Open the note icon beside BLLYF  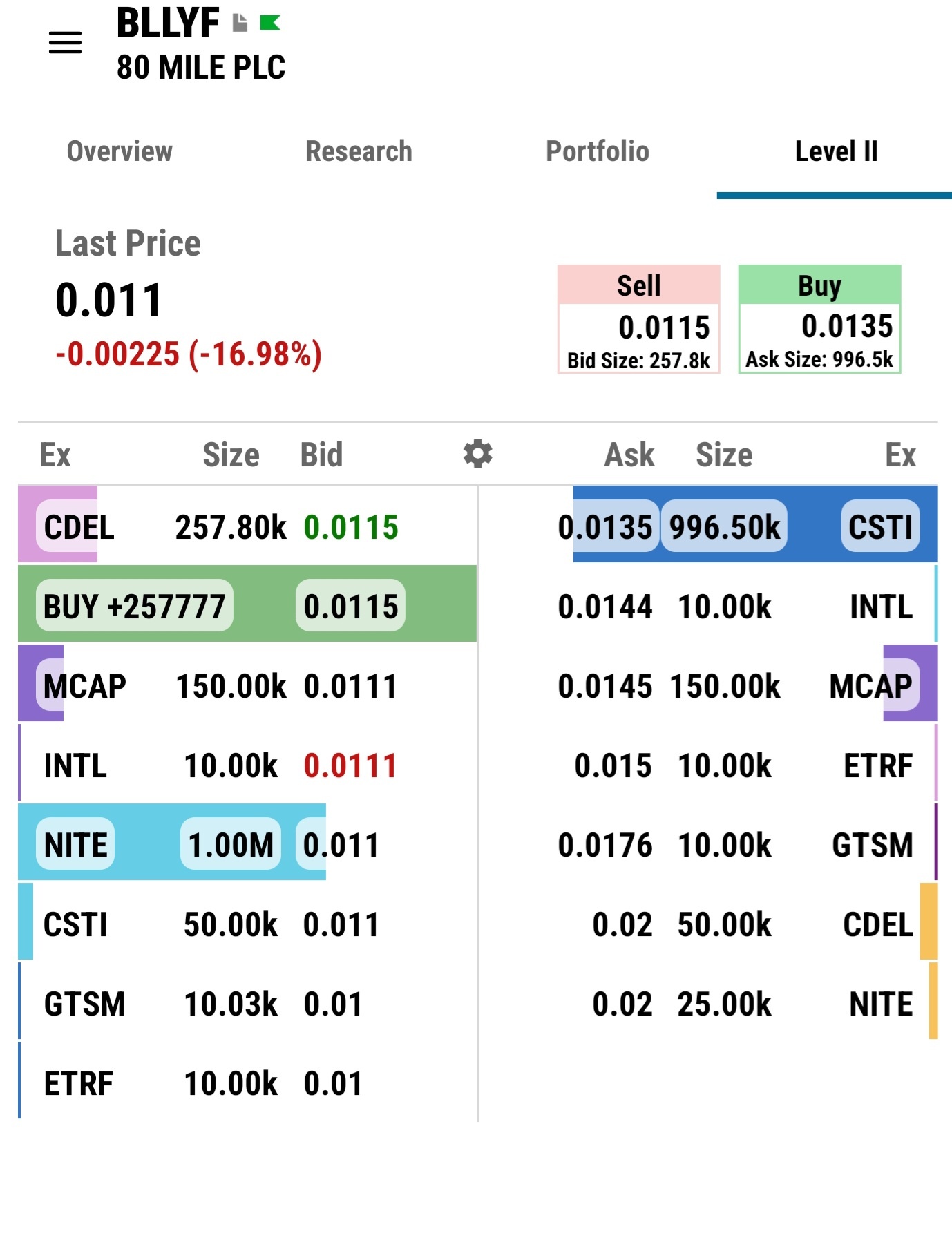[x=240, y=23]
